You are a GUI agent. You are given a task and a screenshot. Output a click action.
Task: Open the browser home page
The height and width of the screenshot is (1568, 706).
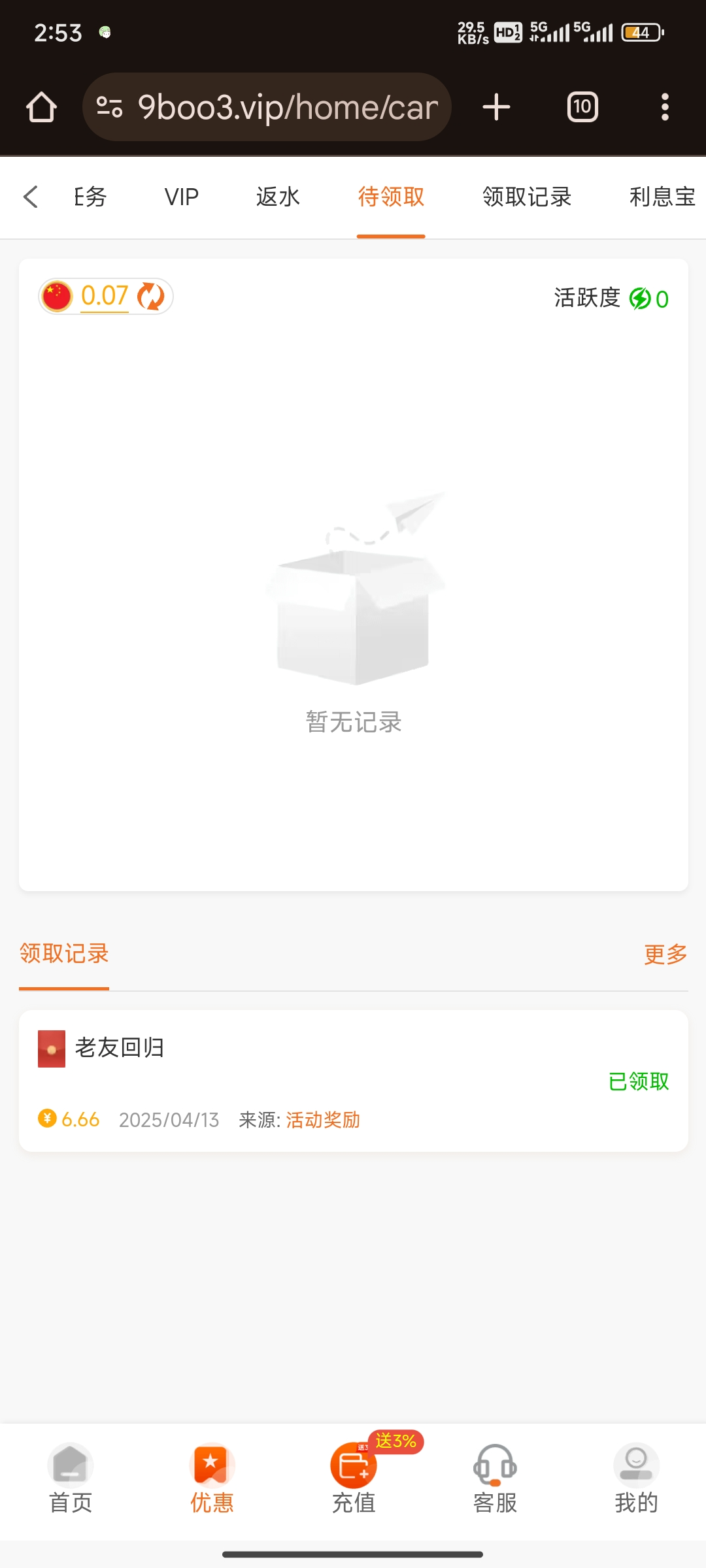pos(41,107)
